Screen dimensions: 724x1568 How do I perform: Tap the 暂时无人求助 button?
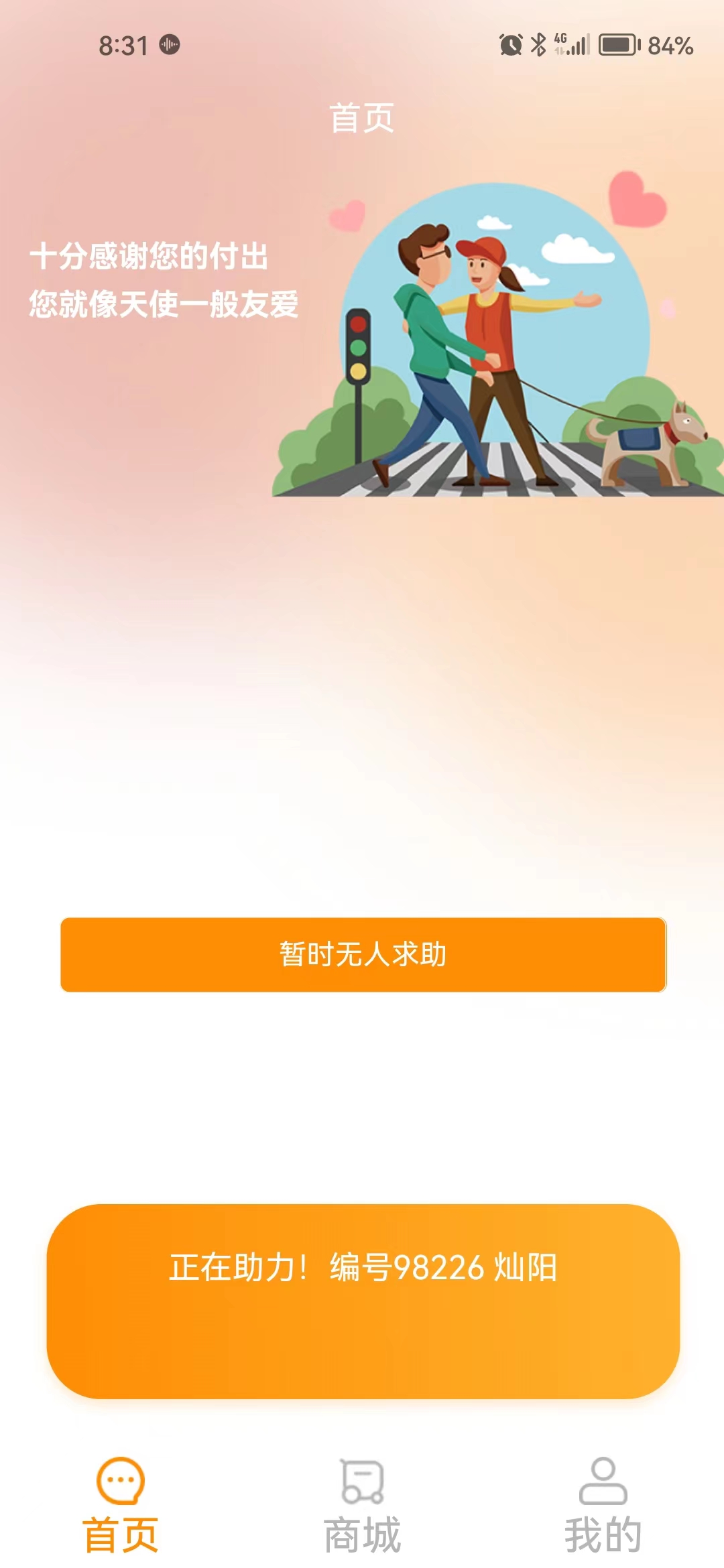[x=363, y=954]
